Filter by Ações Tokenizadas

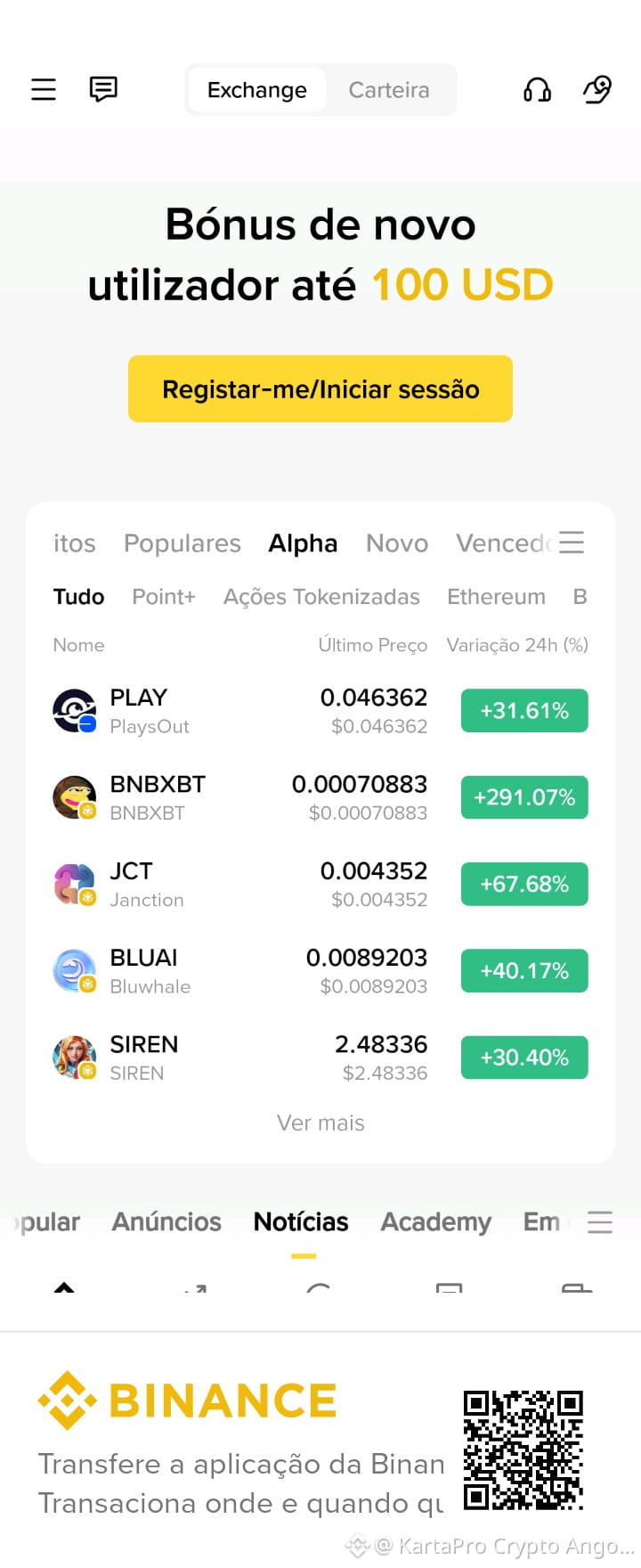[x=321, y=596]
